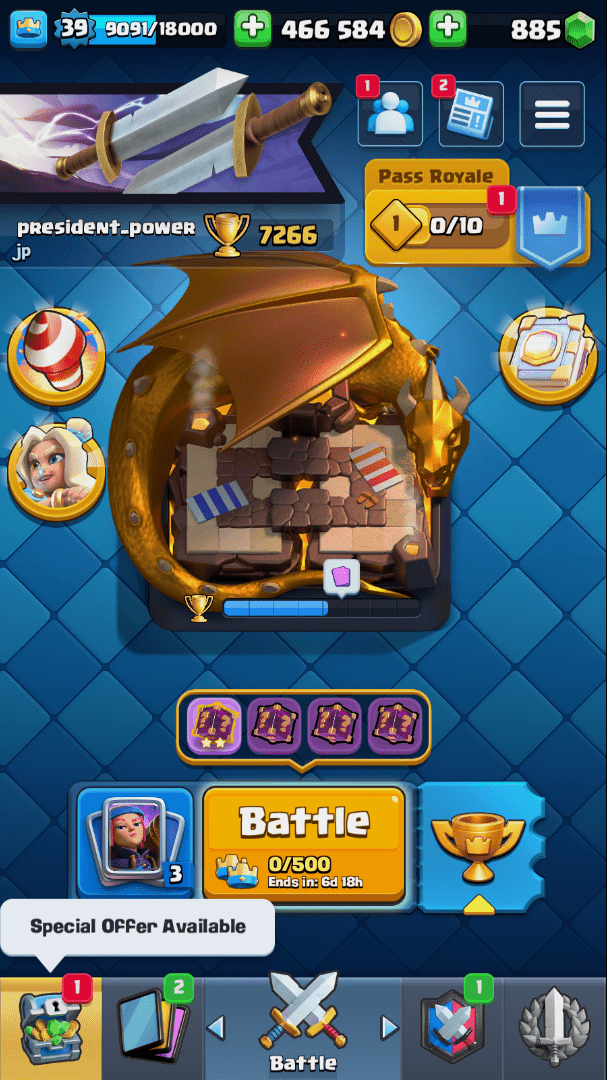Open the first mystery box slot with stars
607x1080 pixels.
tap(213, 725)
